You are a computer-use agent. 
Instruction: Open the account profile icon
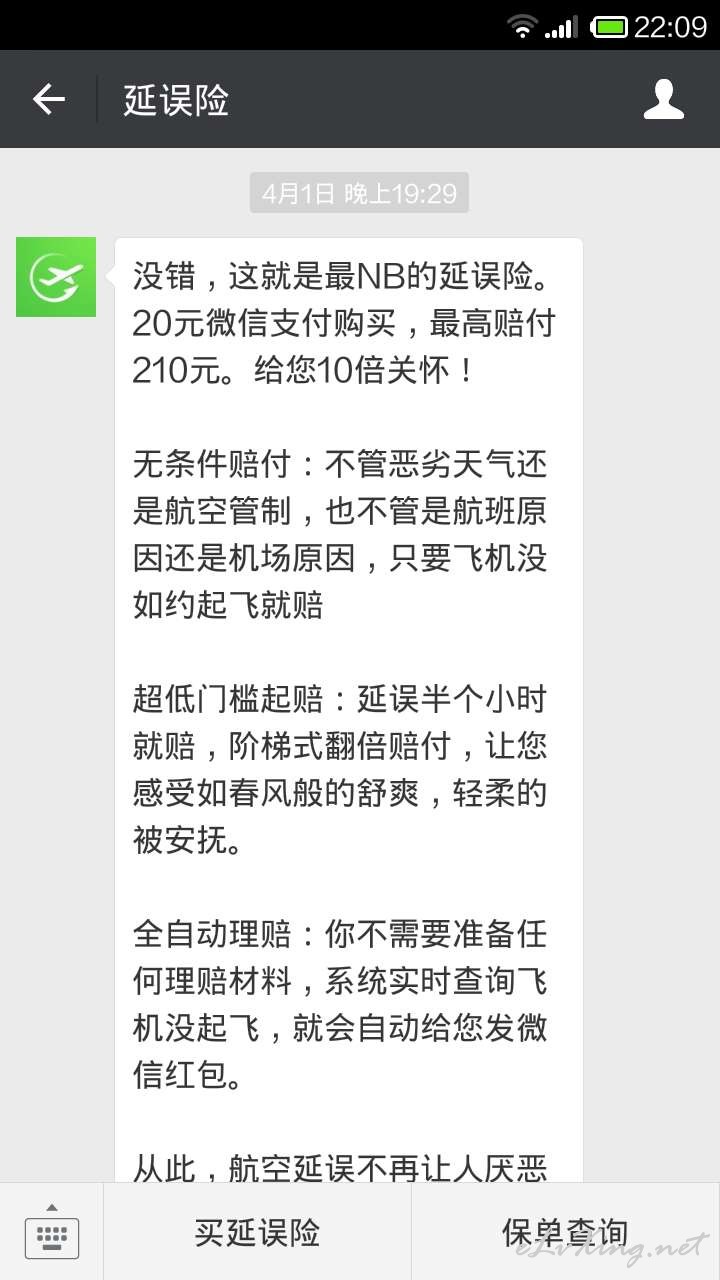coord(664,99)
